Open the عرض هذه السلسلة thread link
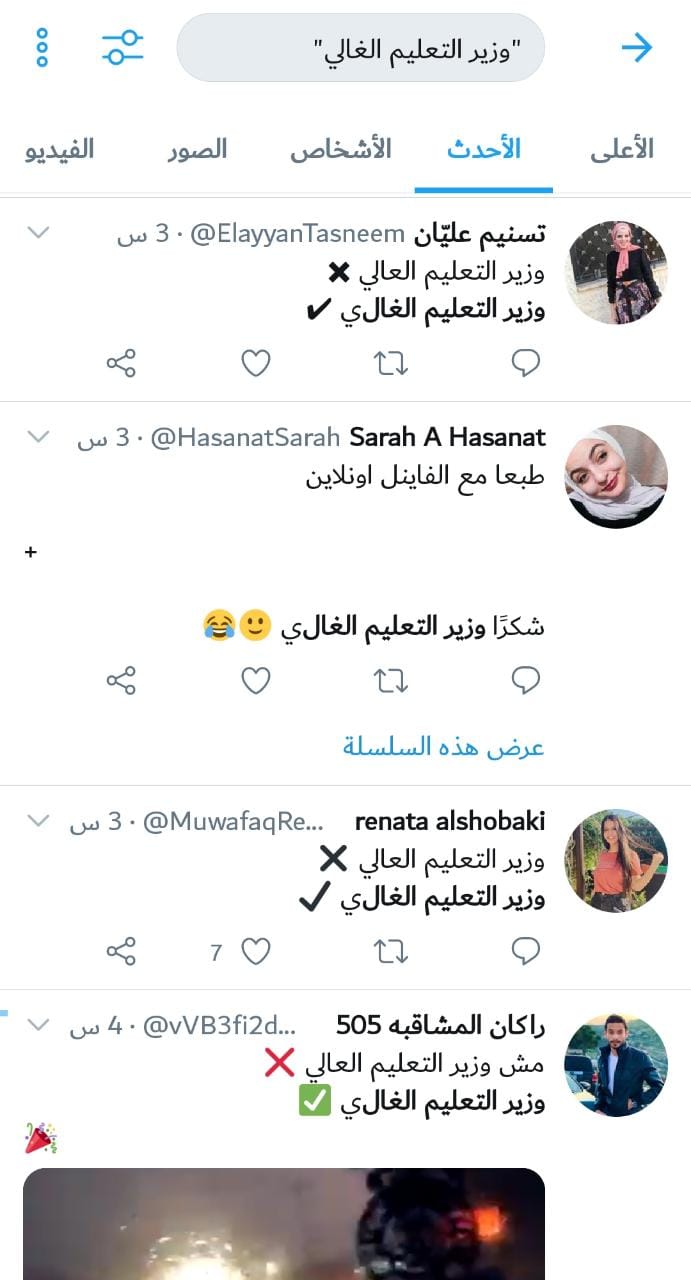The width and height of the screenshot is (691, 1280). point(443,747)
